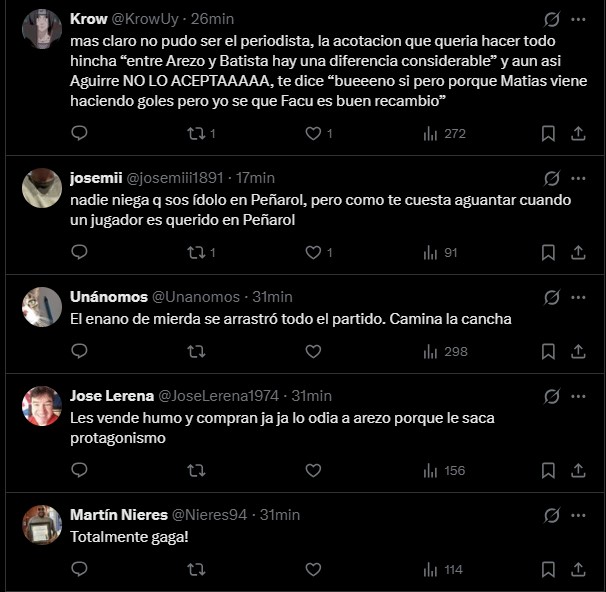606x592 pixels.
Task: Repost Jose Lerena's tweet
Action: click(196, 470)
